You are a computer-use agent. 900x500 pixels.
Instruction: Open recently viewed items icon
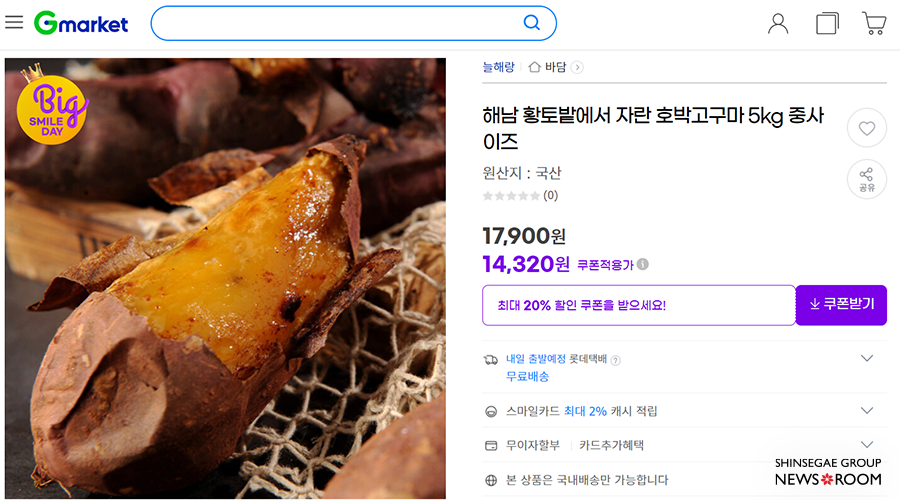click(x=827, y=23)
